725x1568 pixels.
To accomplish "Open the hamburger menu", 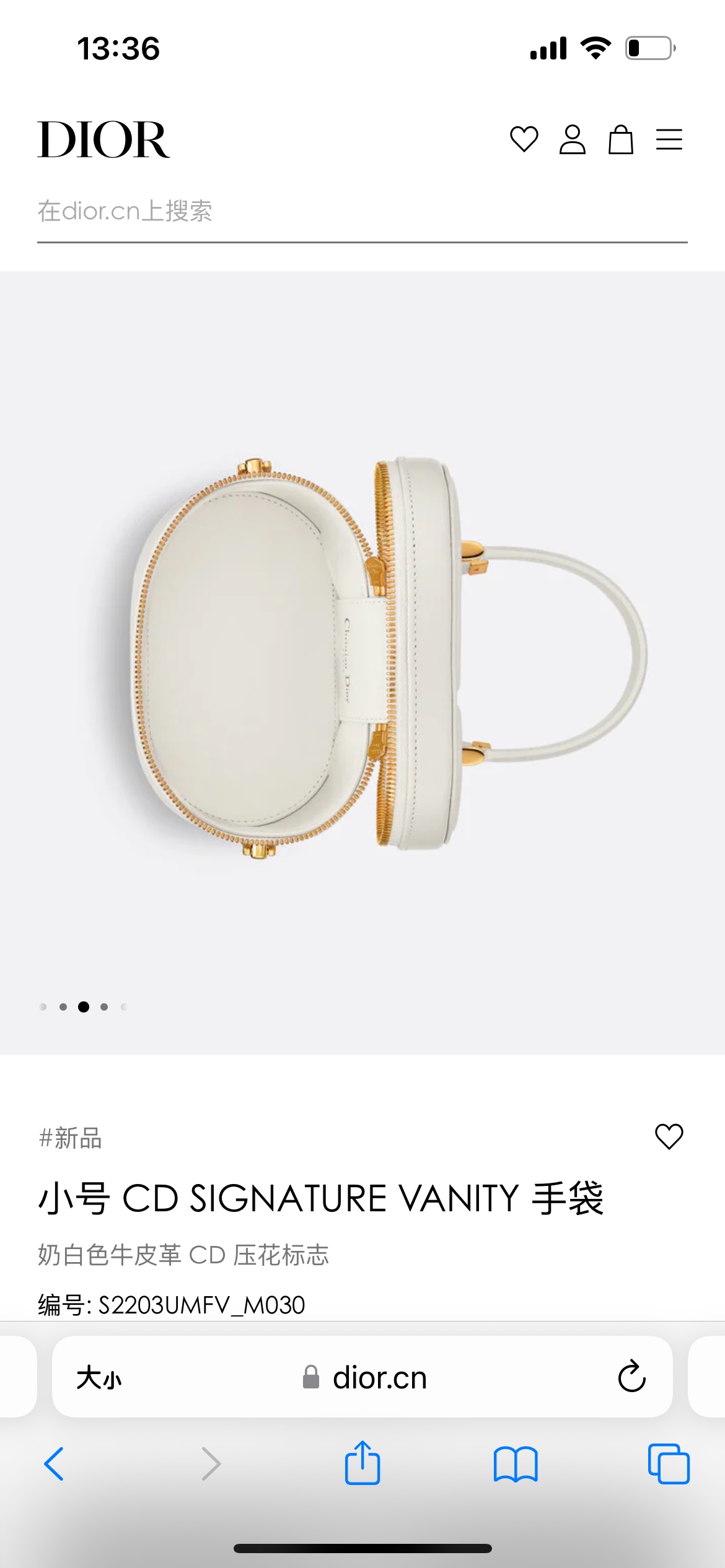I will (x=669, y=139).
